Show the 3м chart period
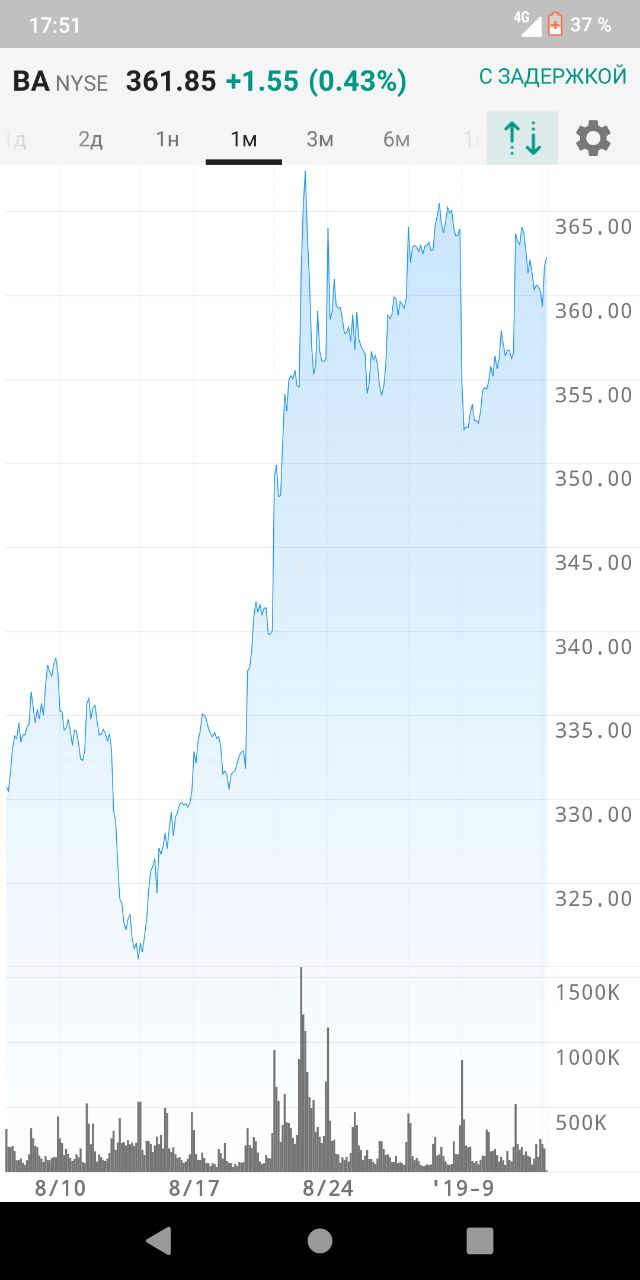The height and width of the screenshot is (1280, 640). coord(320,139)
